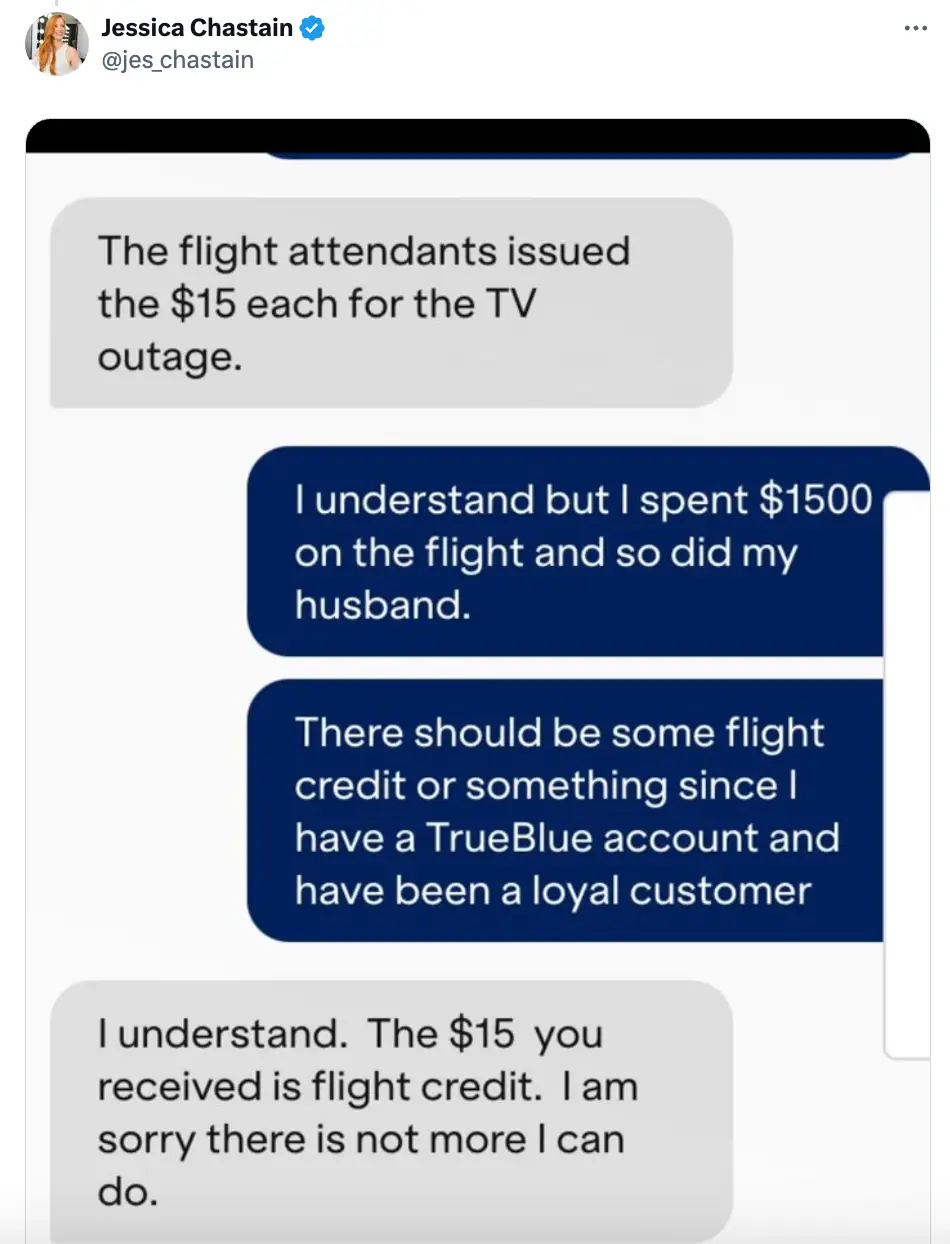Open Jessica Chastain's profile picture

(x=57, y=45)
